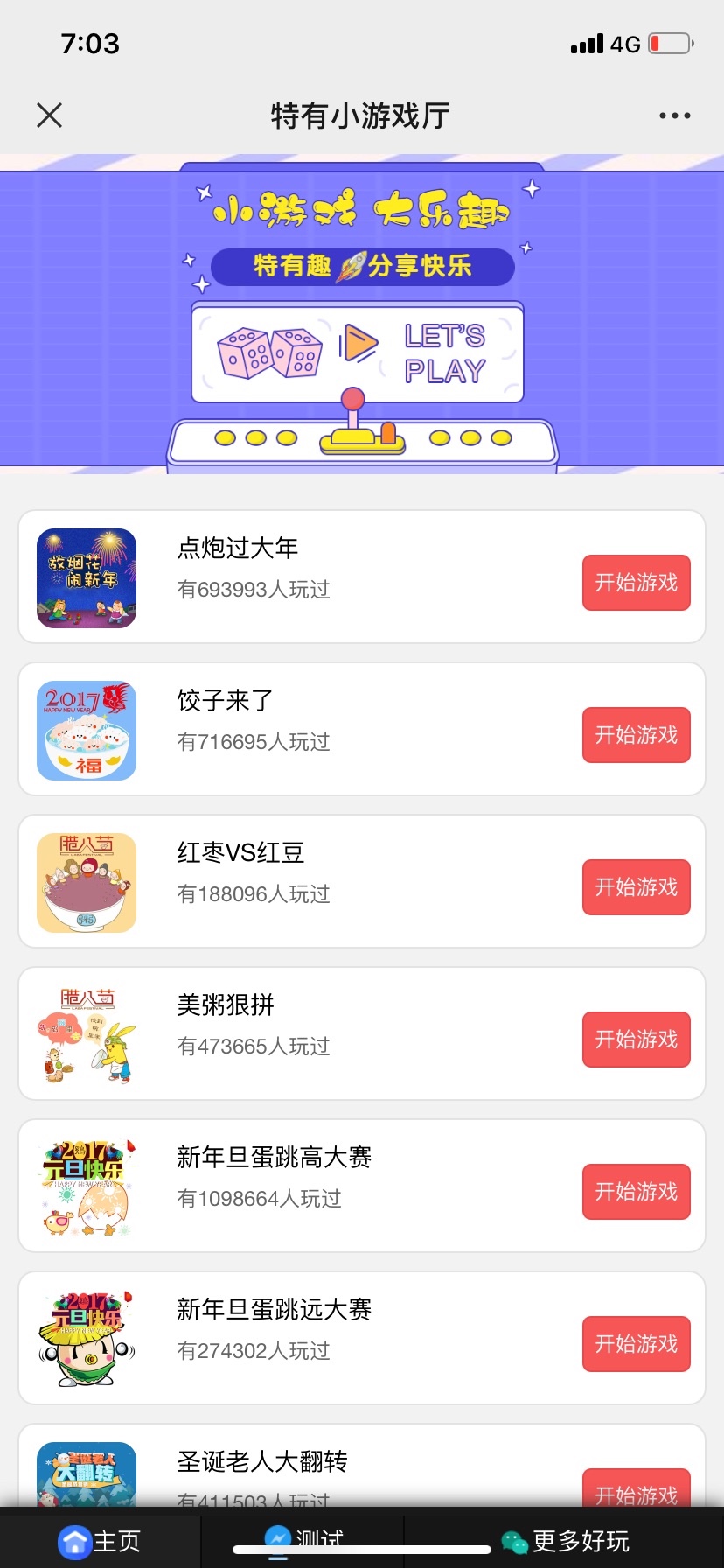
Task: Close the 特有小游戏厅 page
Action: coord(50,115)
